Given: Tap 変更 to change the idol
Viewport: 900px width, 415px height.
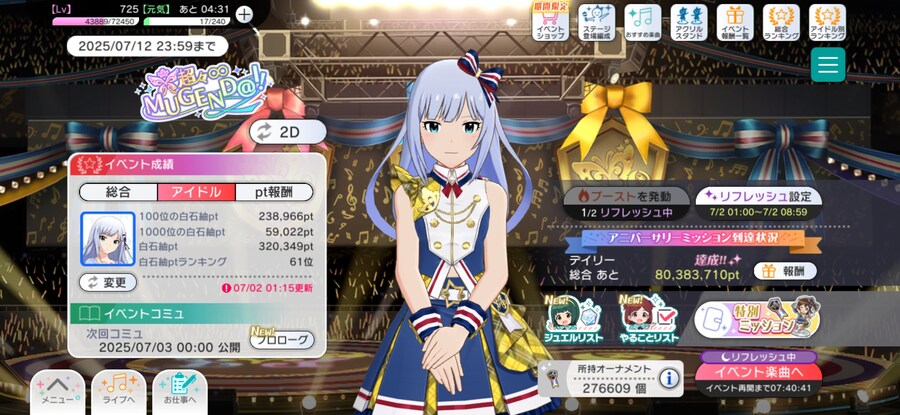Looking at the screenshot, I should pyautogui.click(x=108, y=282).
